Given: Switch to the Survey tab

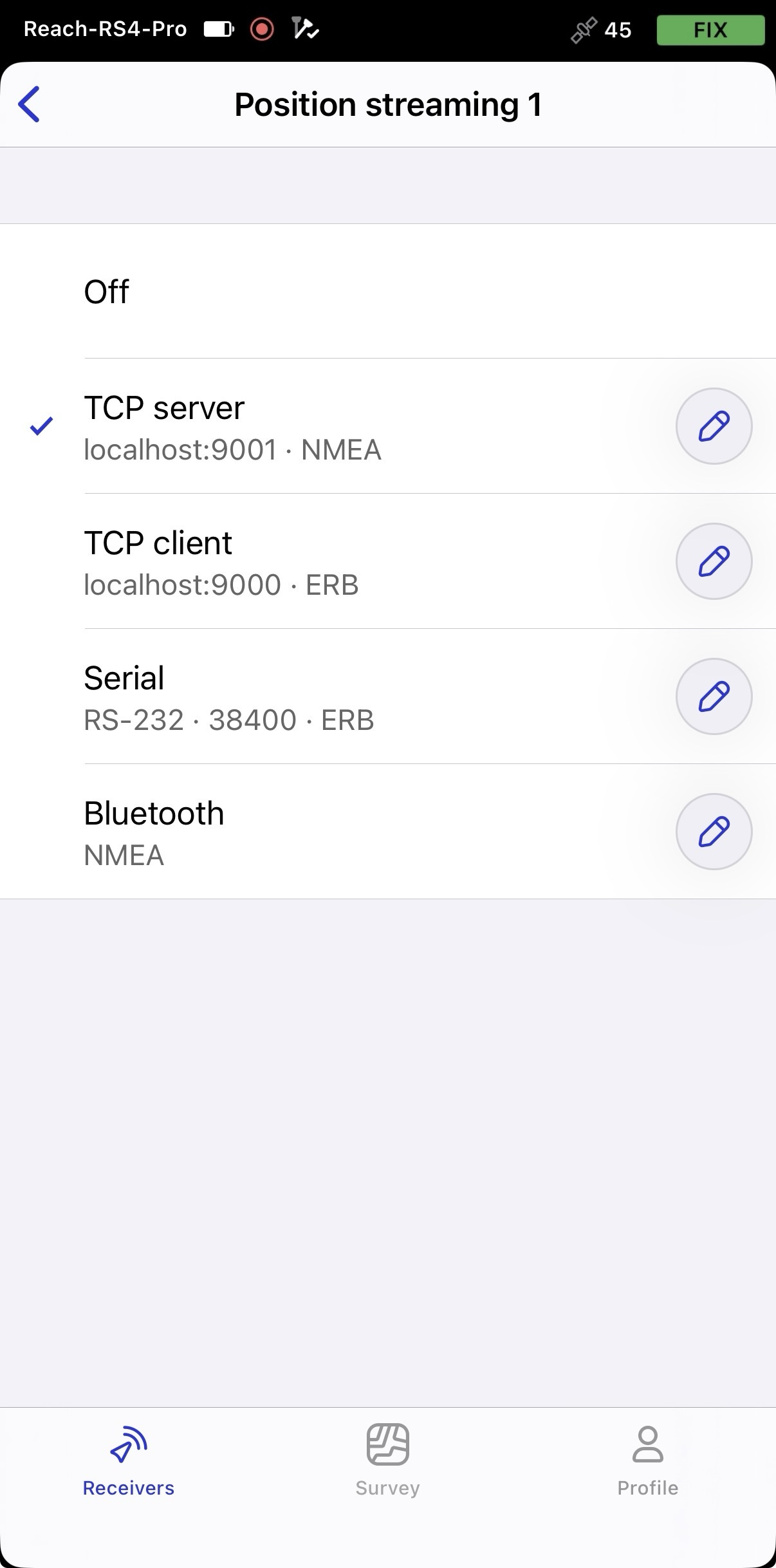Looking at the screenshot, I should [x=387, y=1461].
